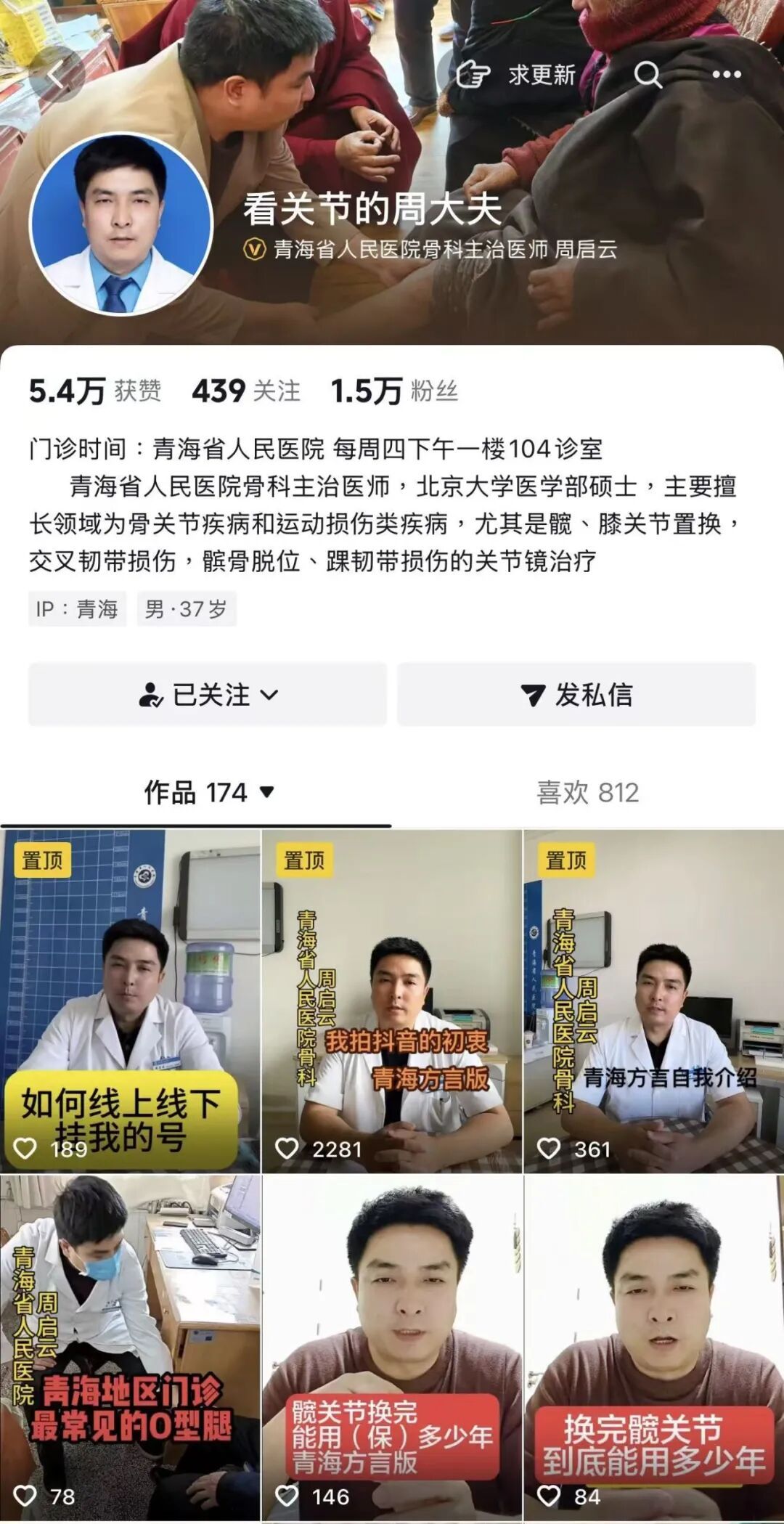This screenshot has height=1524, width=784.
Task: Open search on this profile
Action: pyautogui.click(x=648, y=74)
